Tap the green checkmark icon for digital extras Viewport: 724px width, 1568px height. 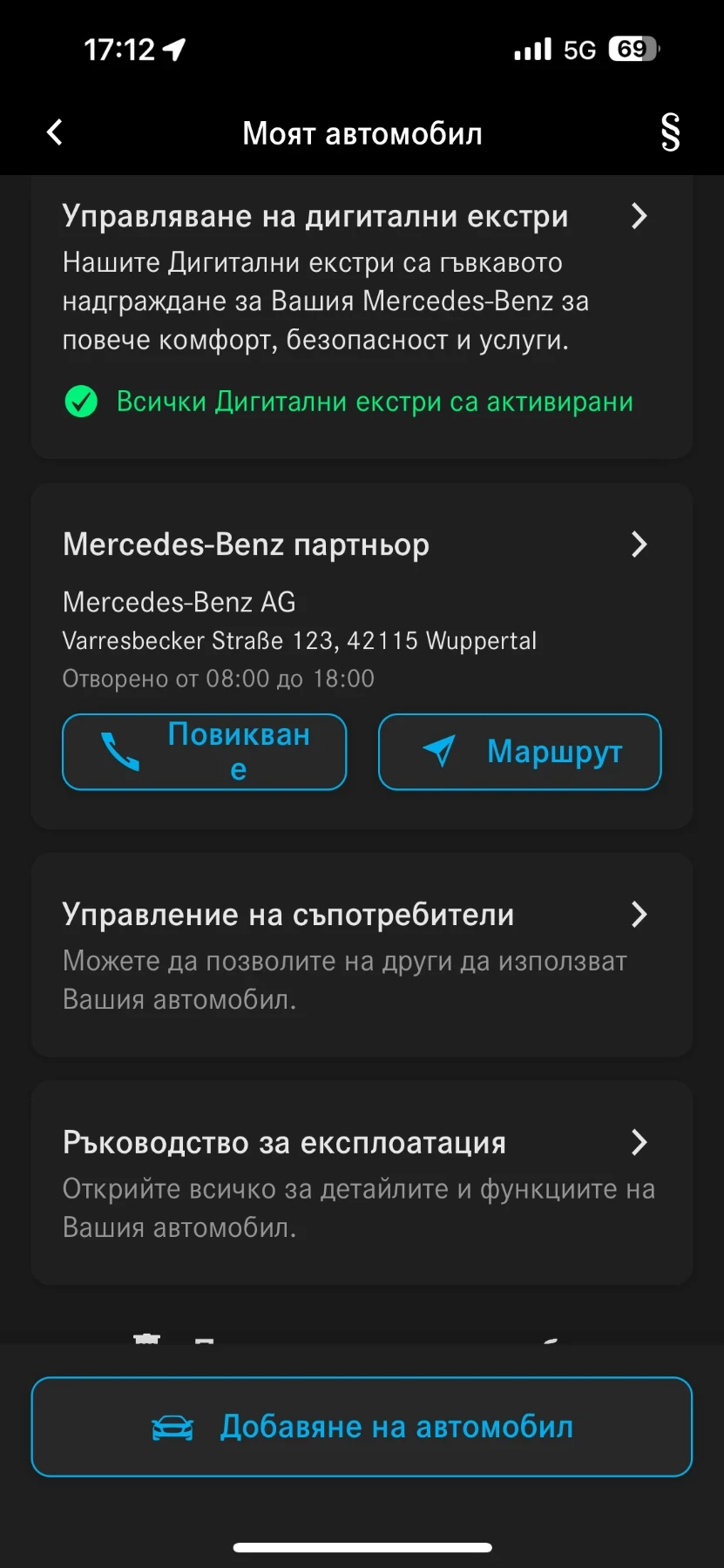(81, 402)
